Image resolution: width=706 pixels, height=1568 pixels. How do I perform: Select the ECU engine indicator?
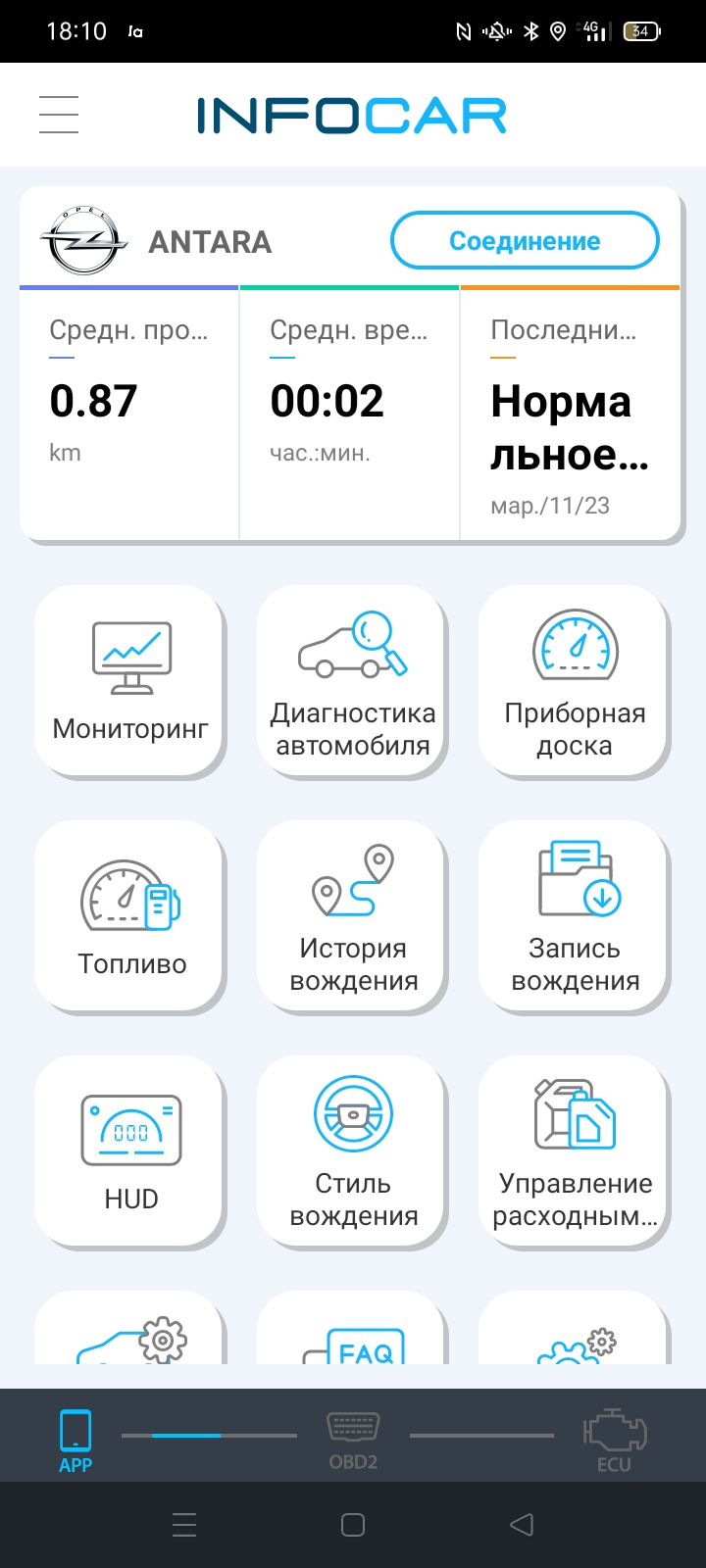click(x=614, y=1439)
